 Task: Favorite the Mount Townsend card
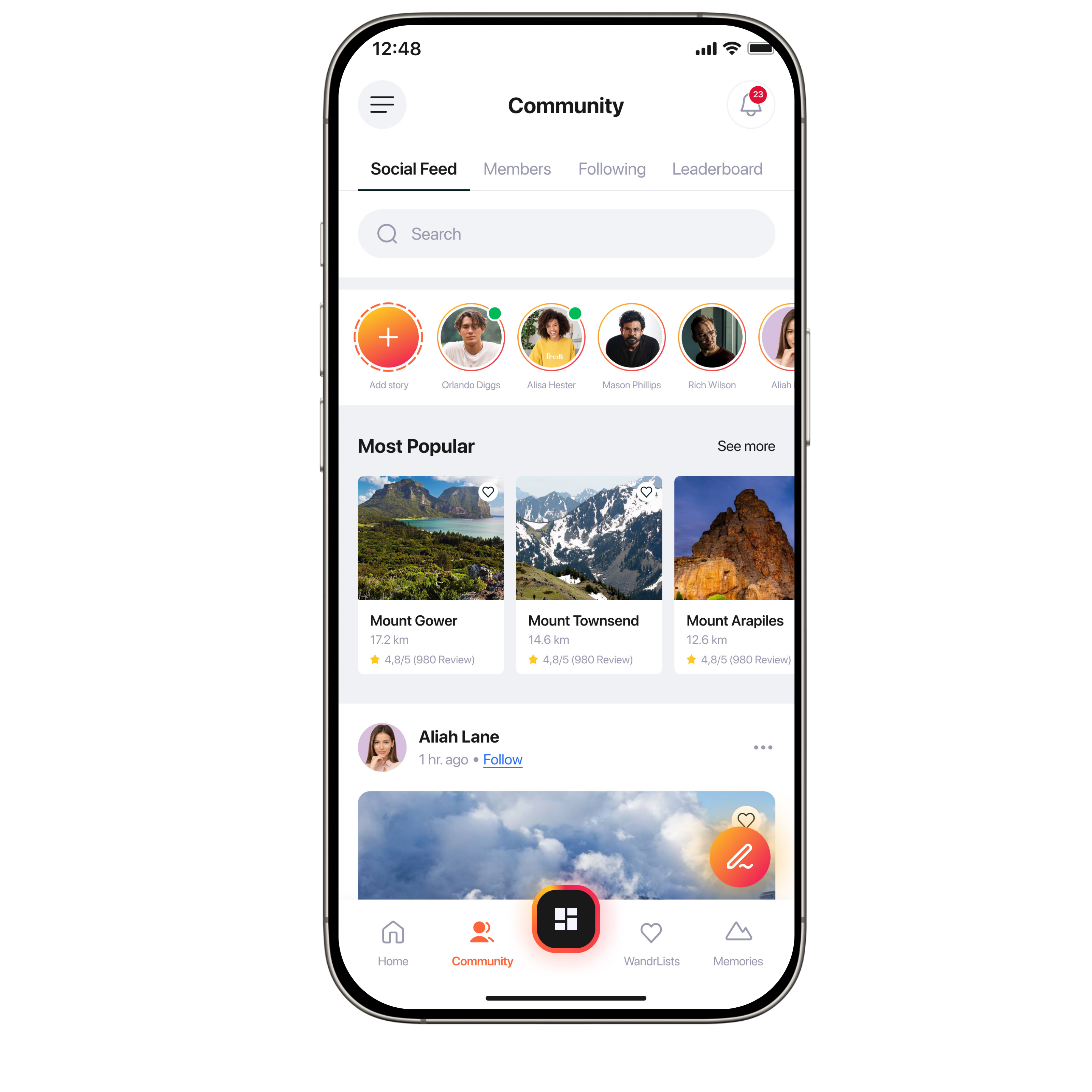[x=646, y=492]
